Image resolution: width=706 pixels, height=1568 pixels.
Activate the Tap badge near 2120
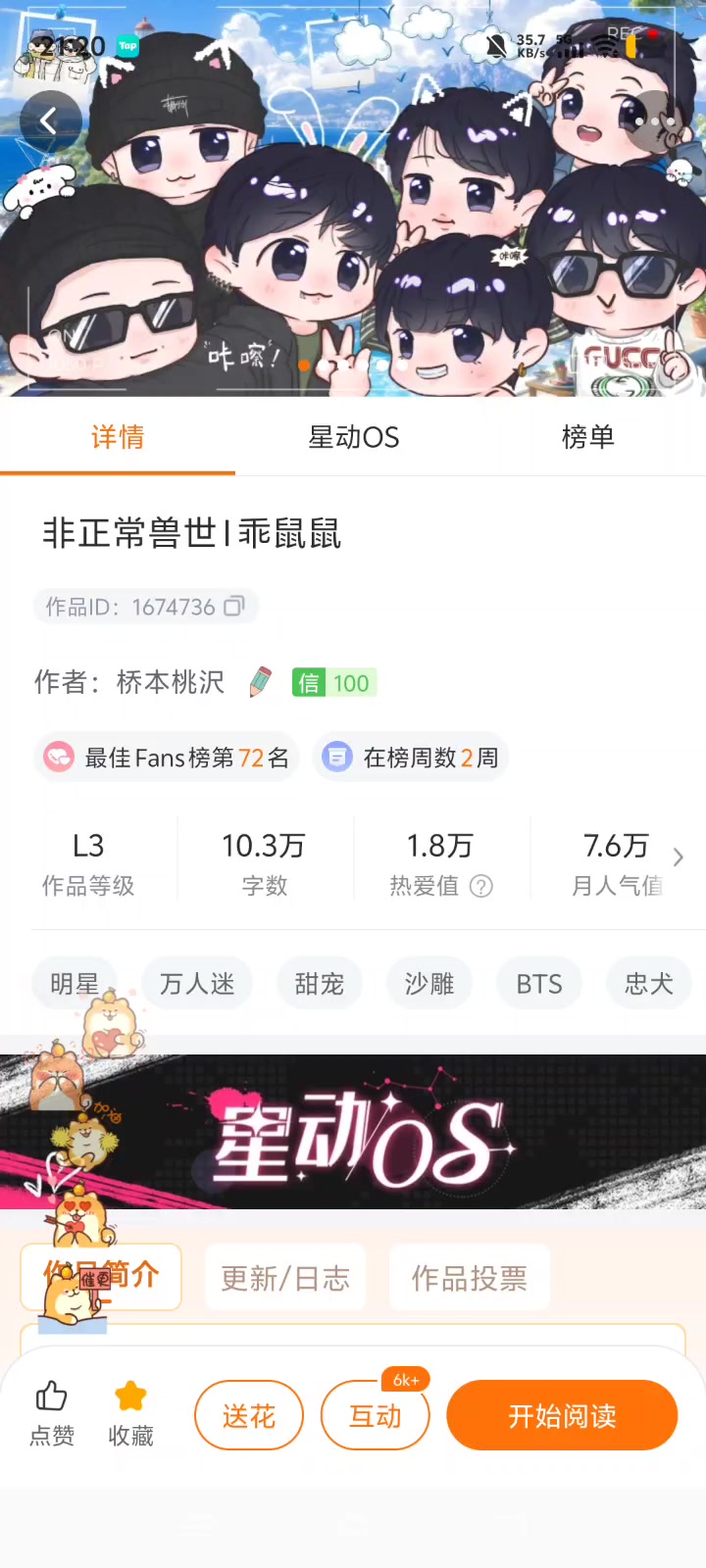(127, 46)
